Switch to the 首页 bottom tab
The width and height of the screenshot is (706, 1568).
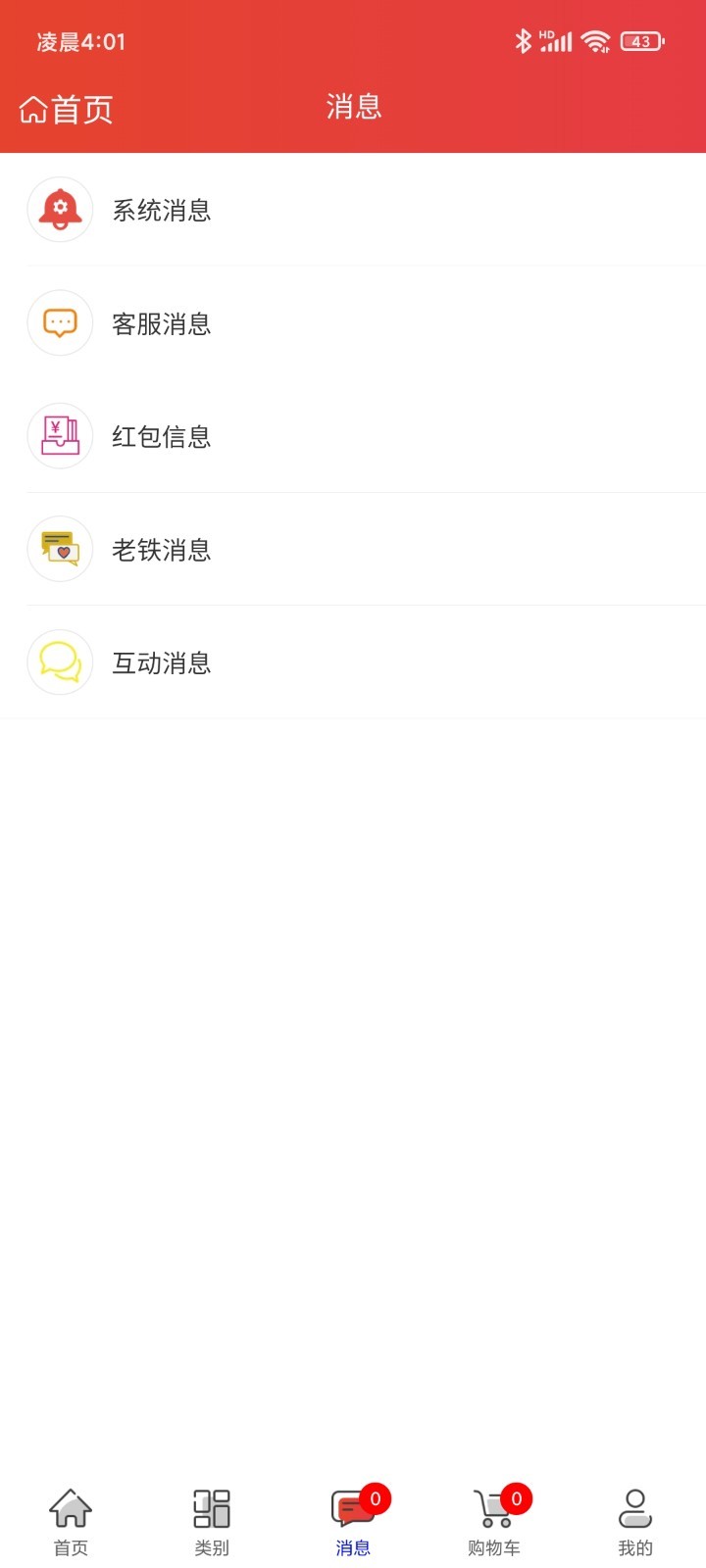(71, 1521)
